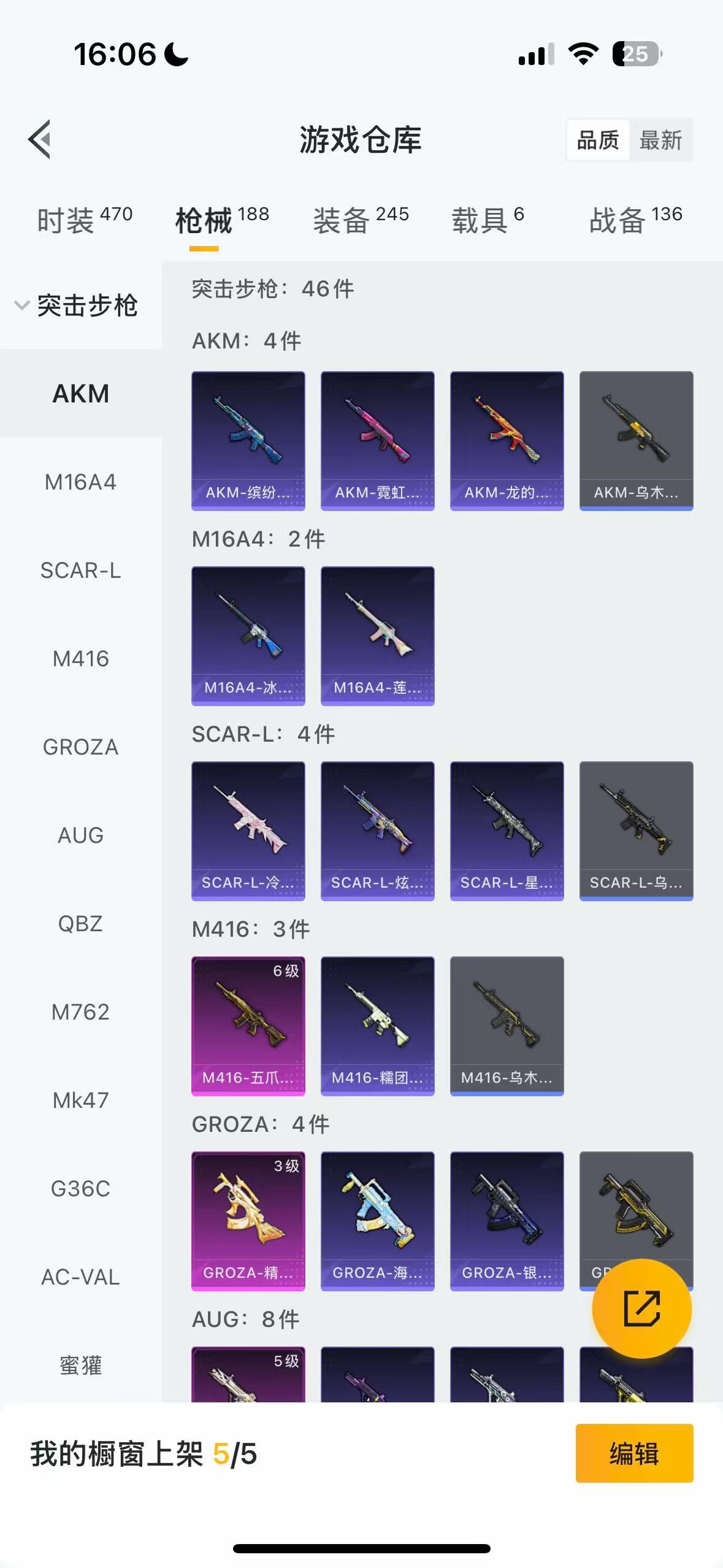Open the SCAR-L-炫 skin tile
The width and height of the screenshot is (723, 1568).
coord(377,831)
